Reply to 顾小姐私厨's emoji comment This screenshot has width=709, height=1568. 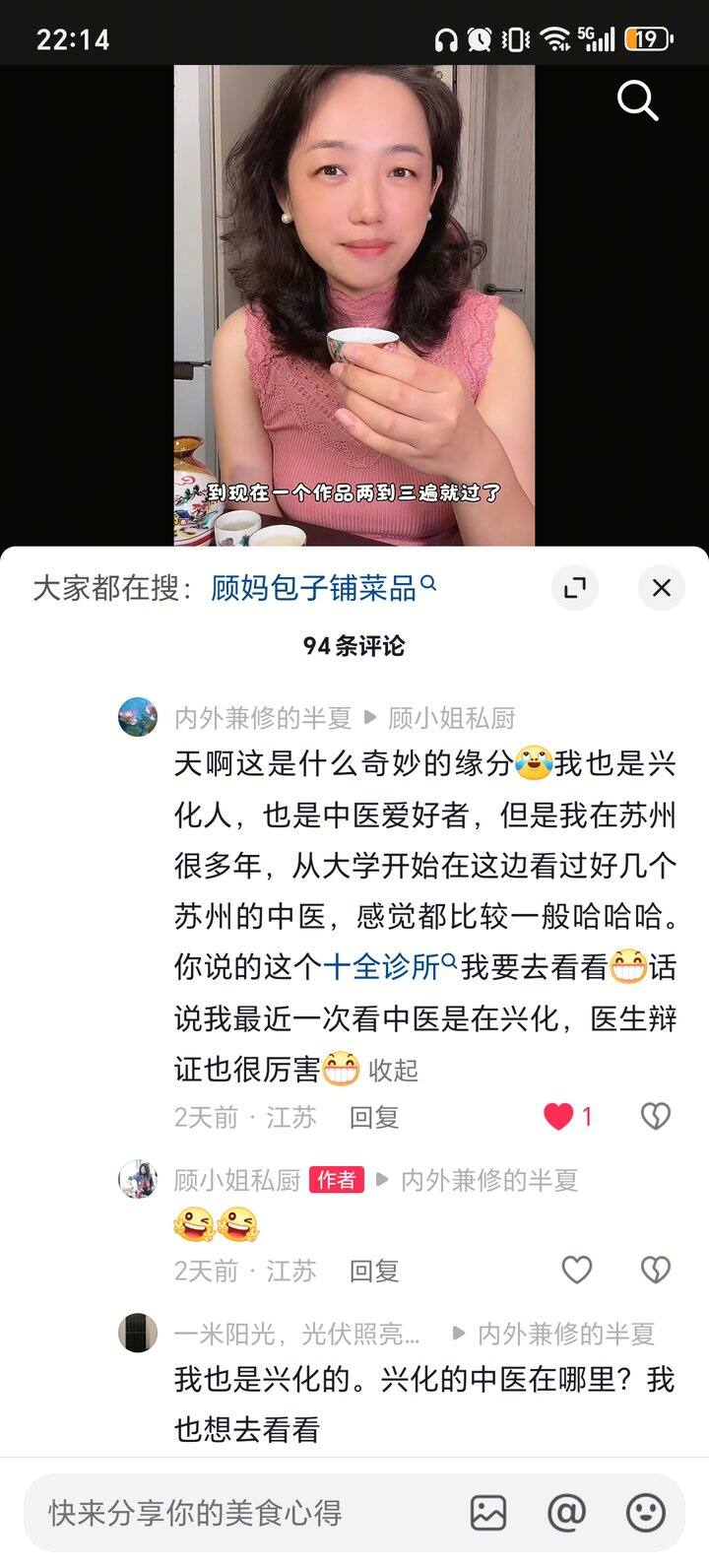point(374,1272)
